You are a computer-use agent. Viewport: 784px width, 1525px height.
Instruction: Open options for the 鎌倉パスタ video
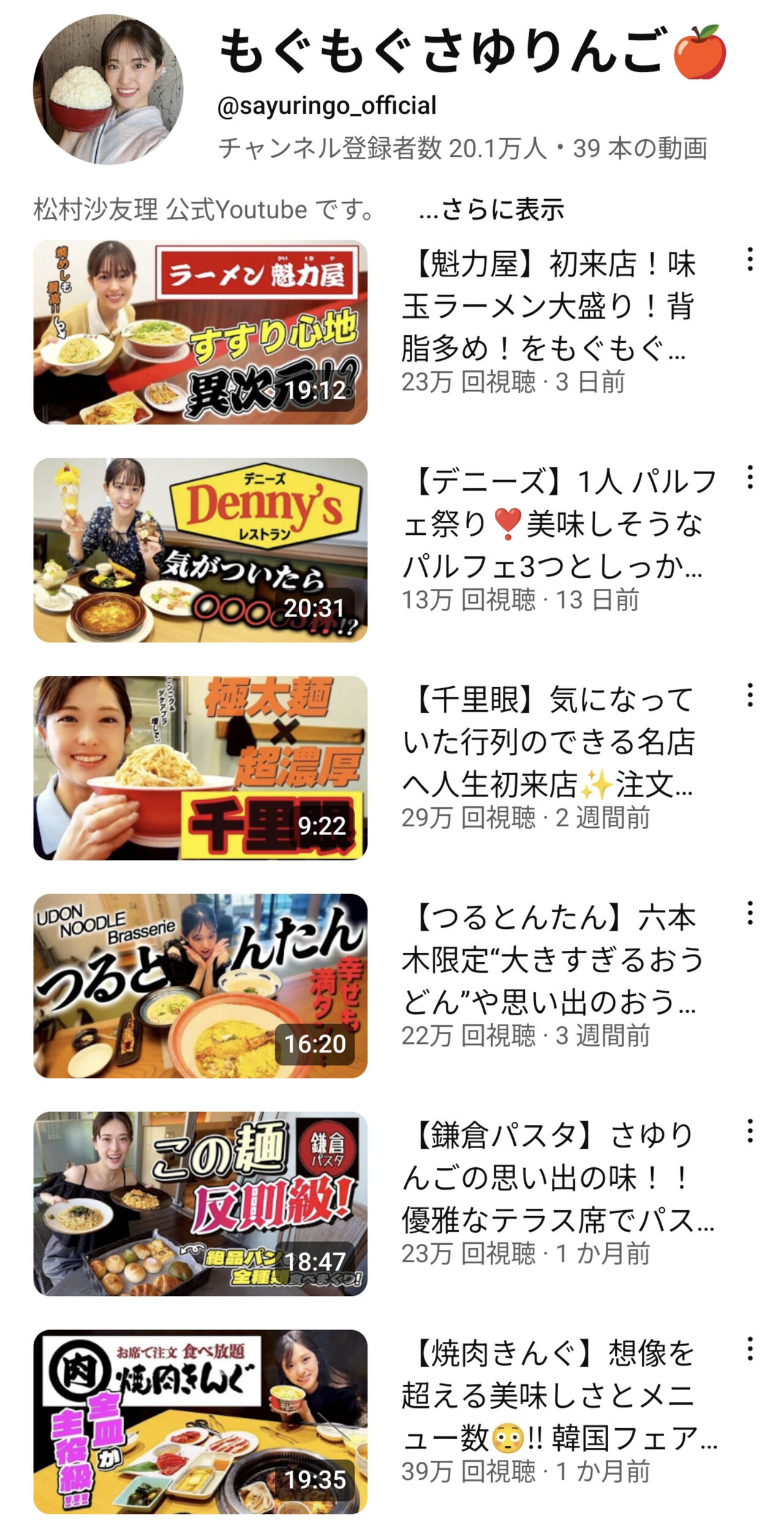click(750, 1131)
